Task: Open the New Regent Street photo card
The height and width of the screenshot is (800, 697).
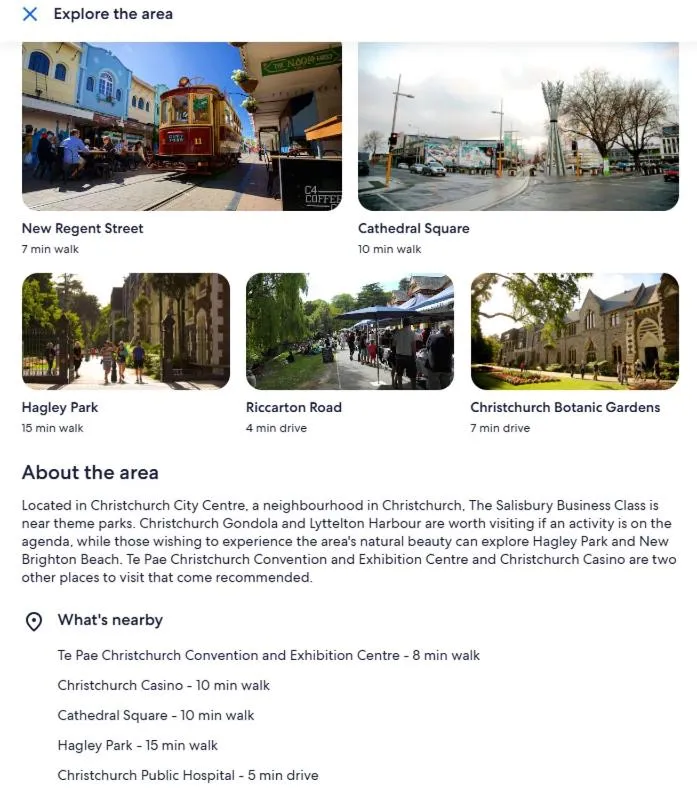Action: point(182,127)
